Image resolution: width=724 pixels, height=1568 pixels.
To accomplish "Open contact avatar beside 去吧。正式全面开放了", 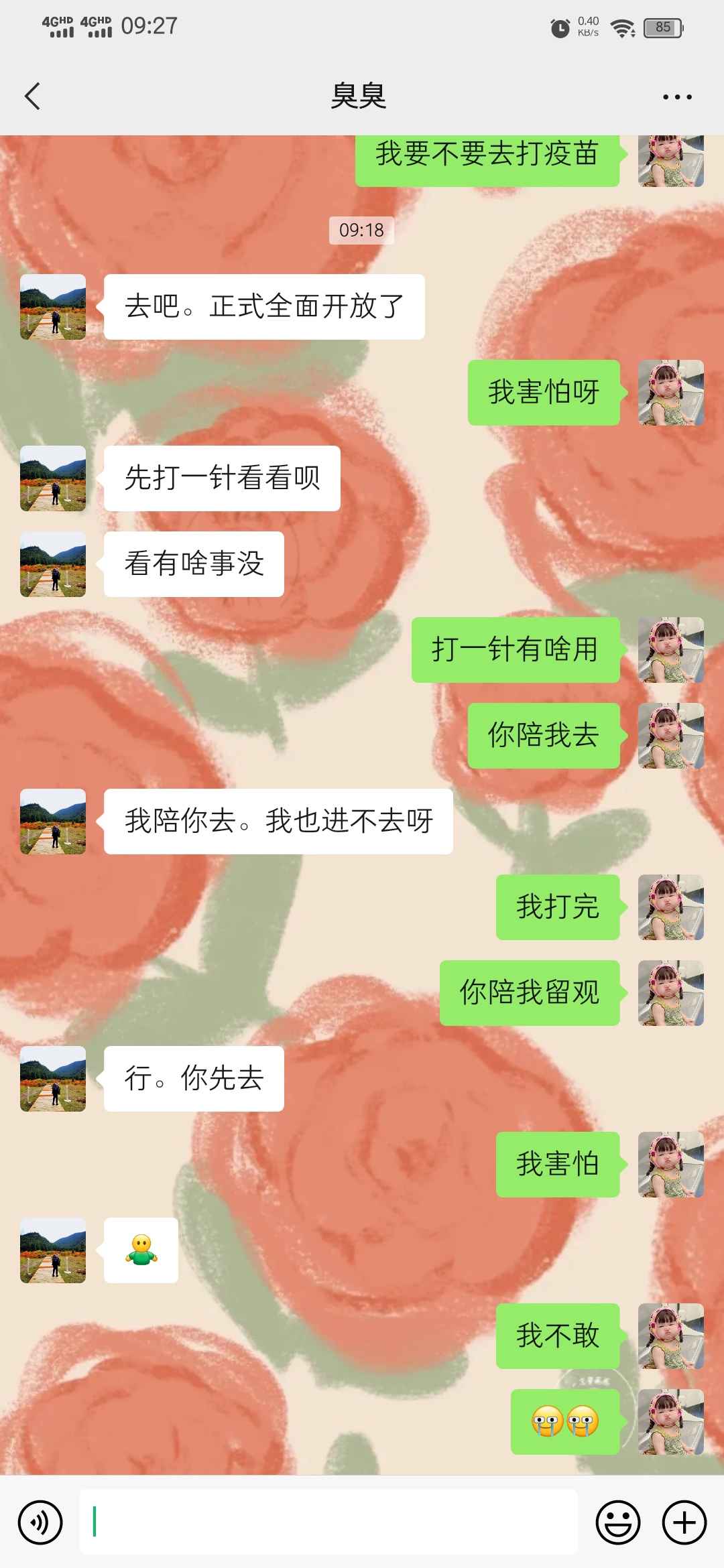I will click(x=53, y=307).
